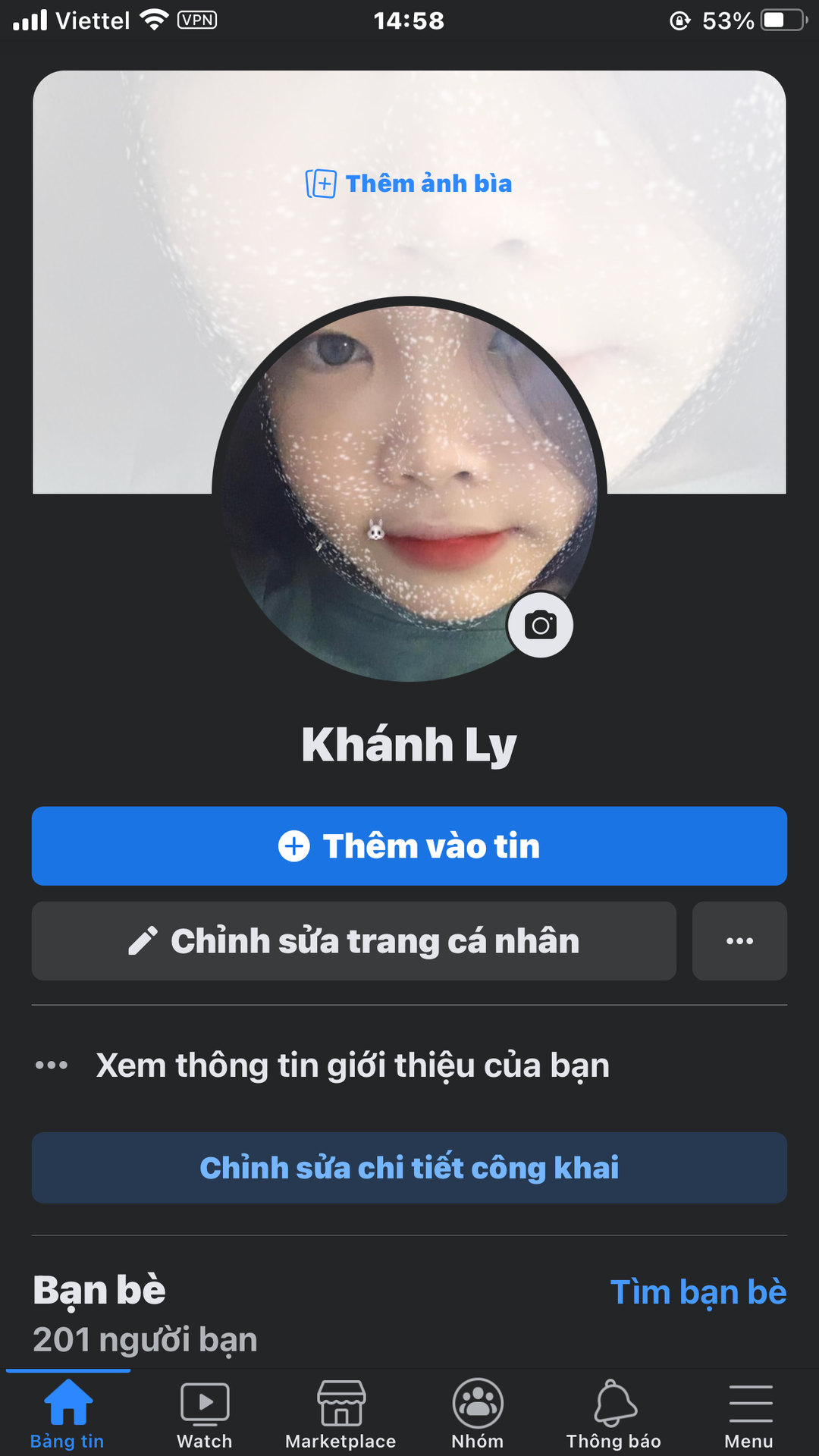Add a cover photo via Thêm ảnh bìa
819x1456 pixels.
(409, 184)
